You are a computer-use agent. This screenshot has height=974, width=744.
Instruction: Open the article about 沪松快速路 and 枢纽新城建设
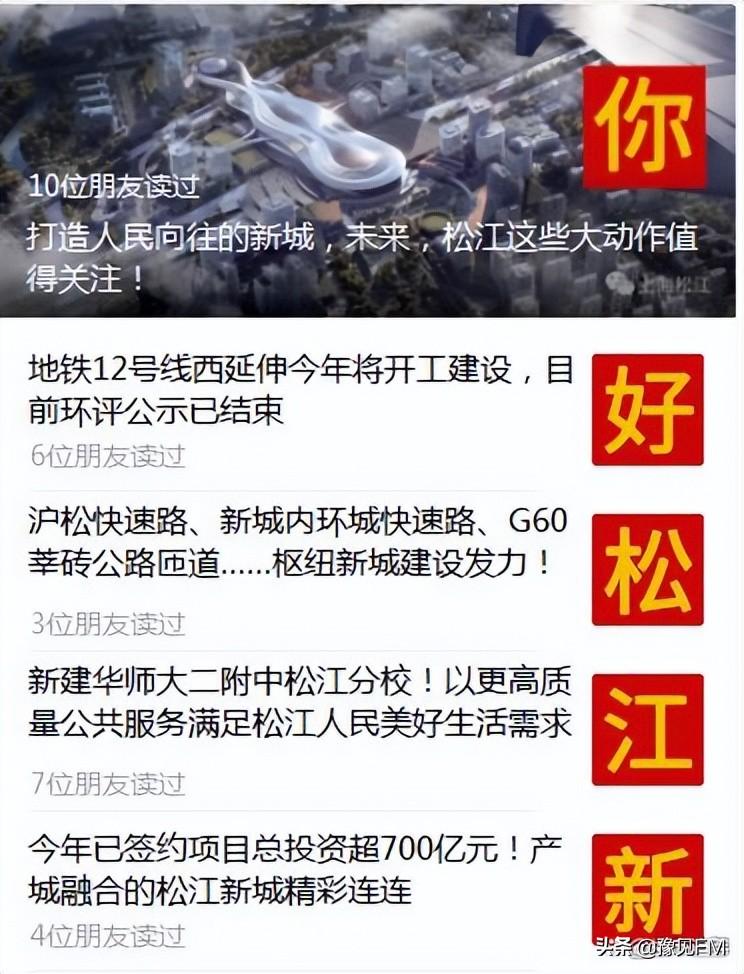tap(298, 541)
